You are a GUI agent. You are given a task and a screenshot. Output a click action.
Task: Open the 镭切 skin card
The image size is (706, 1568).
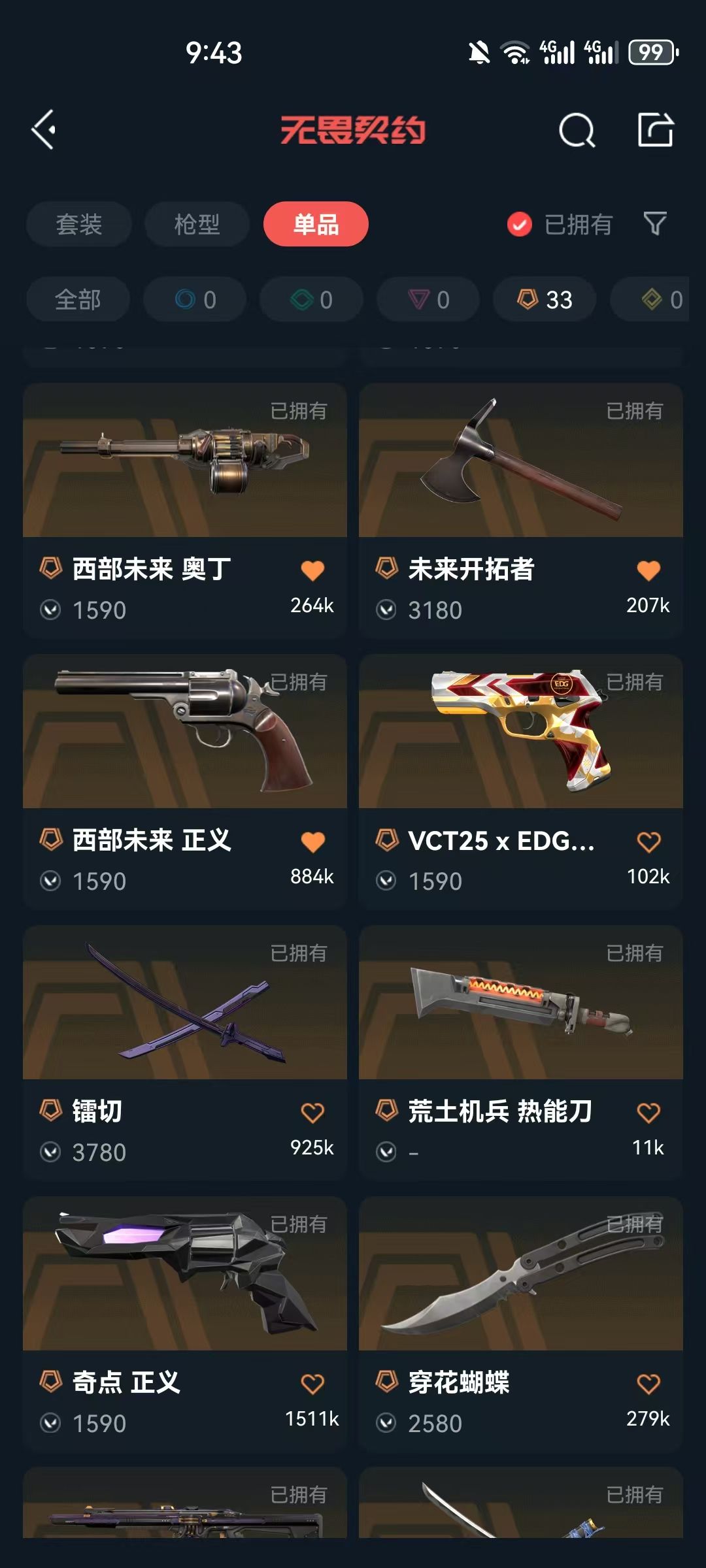point(185,1053)
